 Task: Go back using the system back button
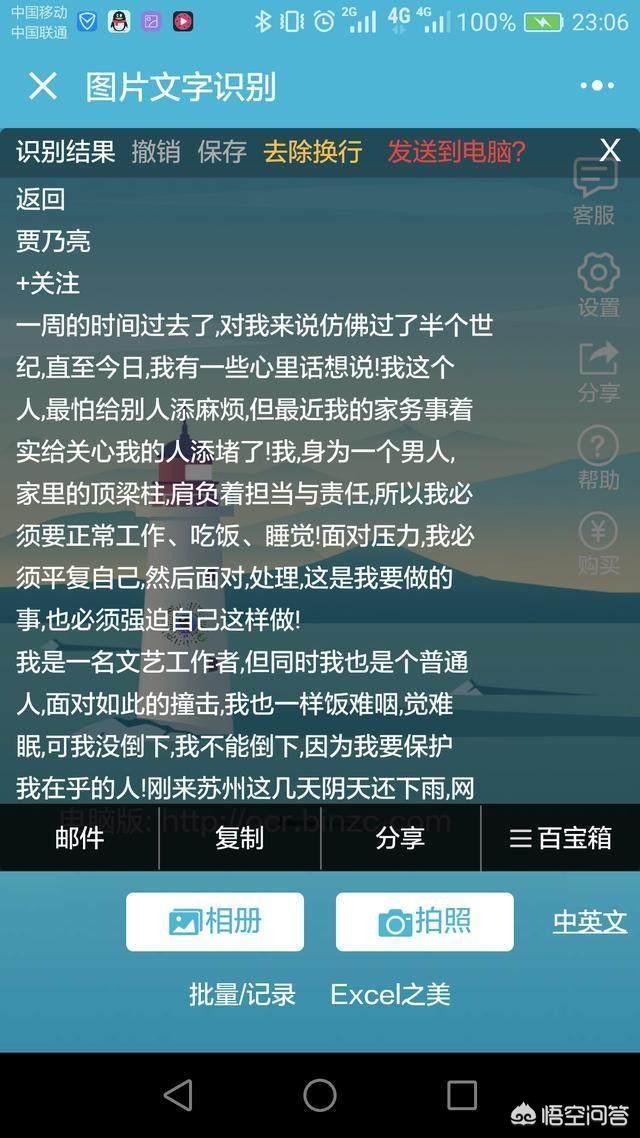[178, 1094]
